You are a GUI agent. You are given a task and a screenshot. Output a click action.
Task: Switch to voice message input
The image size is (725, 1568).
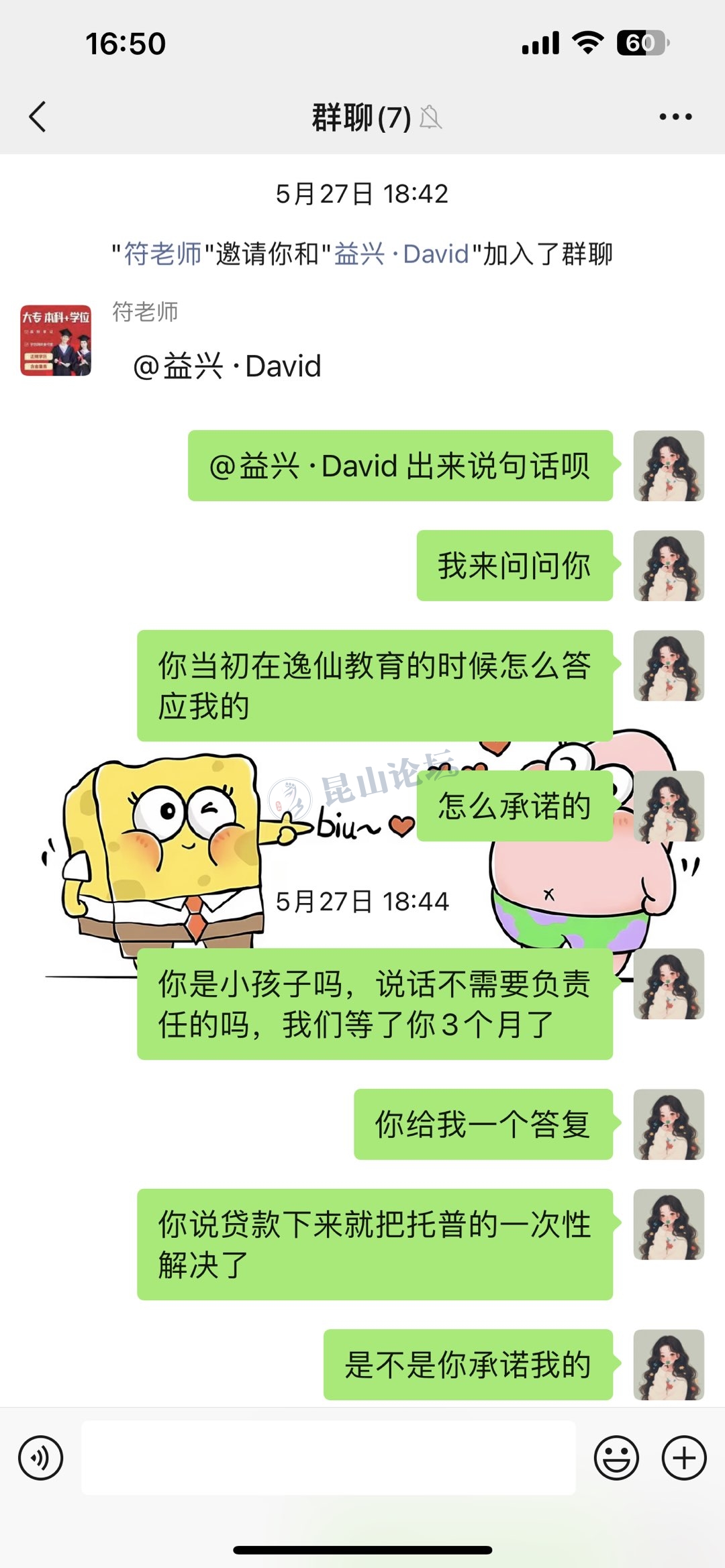(41, 1457)
